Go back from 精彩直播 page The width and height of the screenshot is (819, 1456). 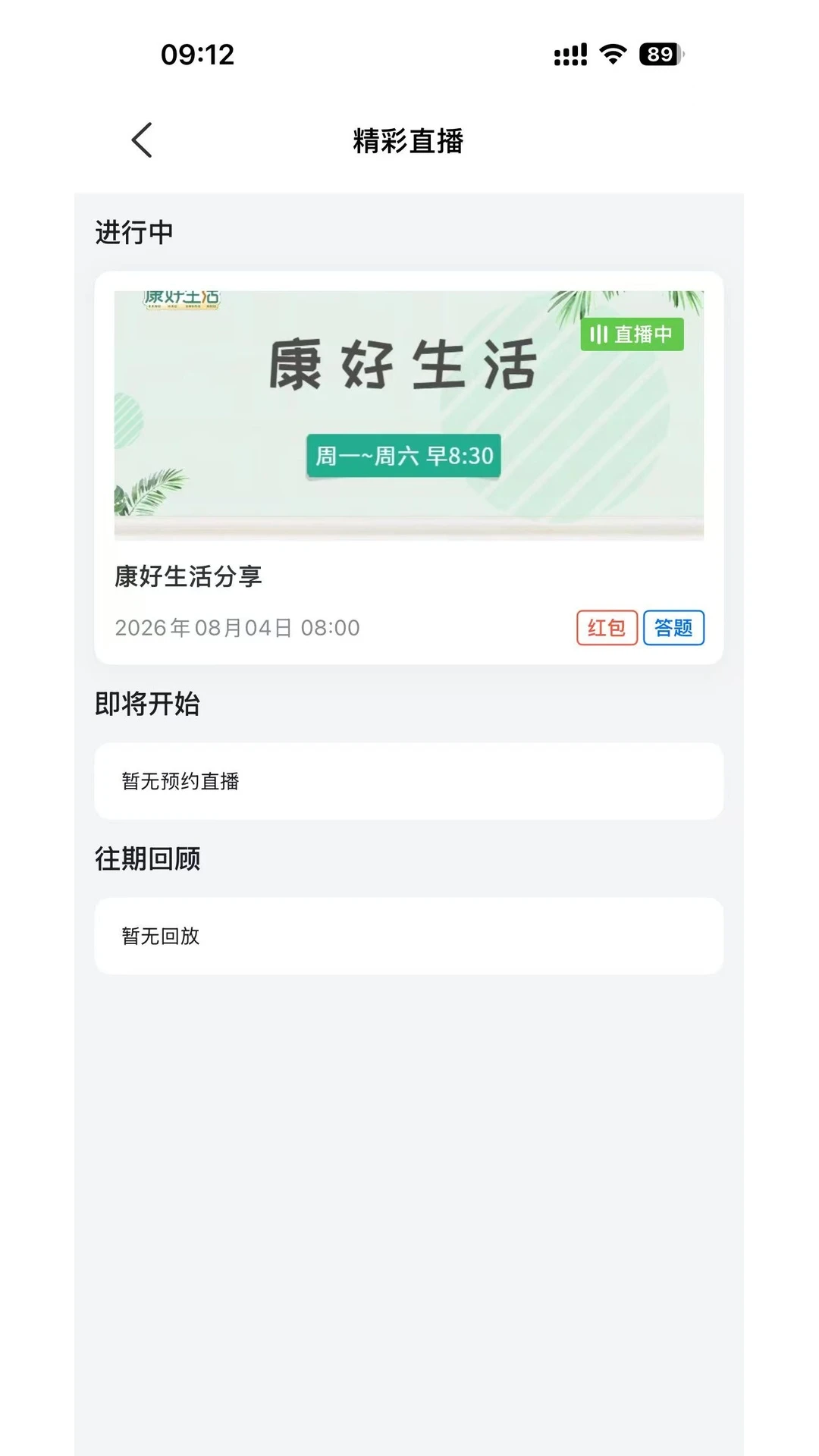(142, 140)
